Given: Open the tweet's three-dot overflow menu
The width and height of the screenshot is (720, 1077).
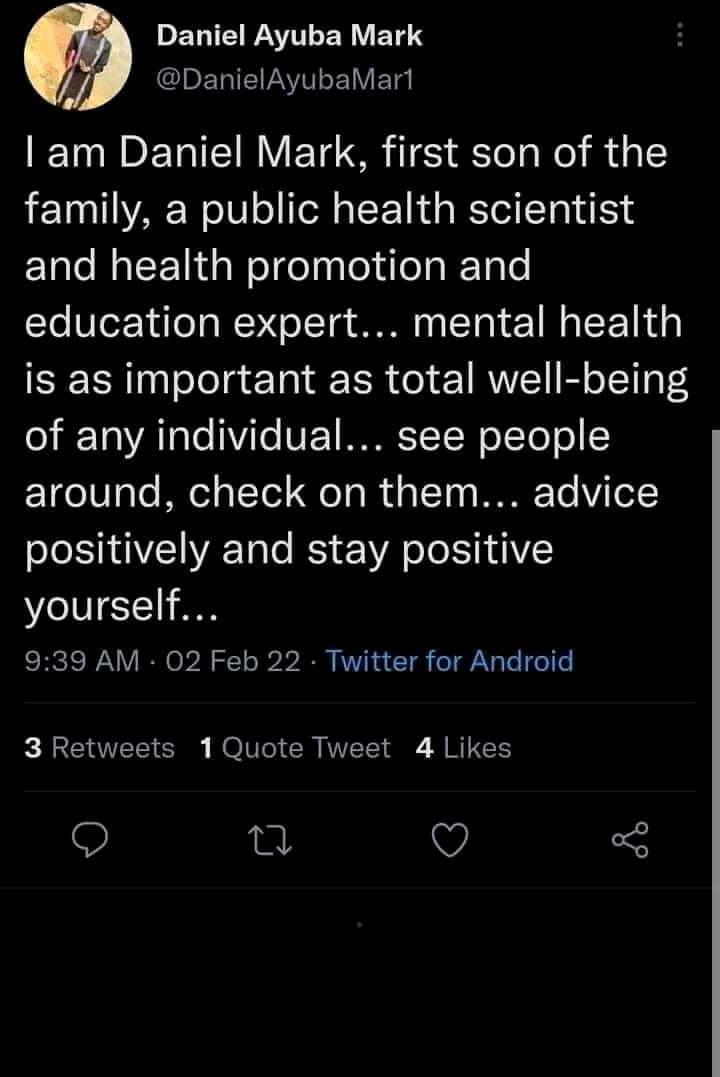Looking at the screenshot, I should (680, 37).
